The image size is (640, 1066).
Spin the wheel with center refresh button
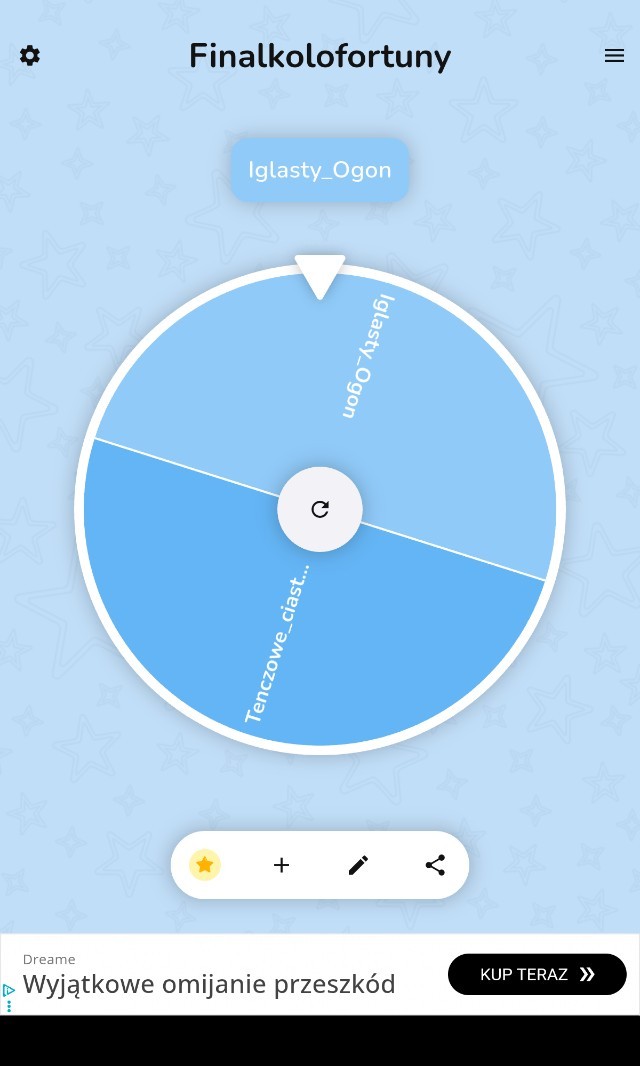(320, 509)
